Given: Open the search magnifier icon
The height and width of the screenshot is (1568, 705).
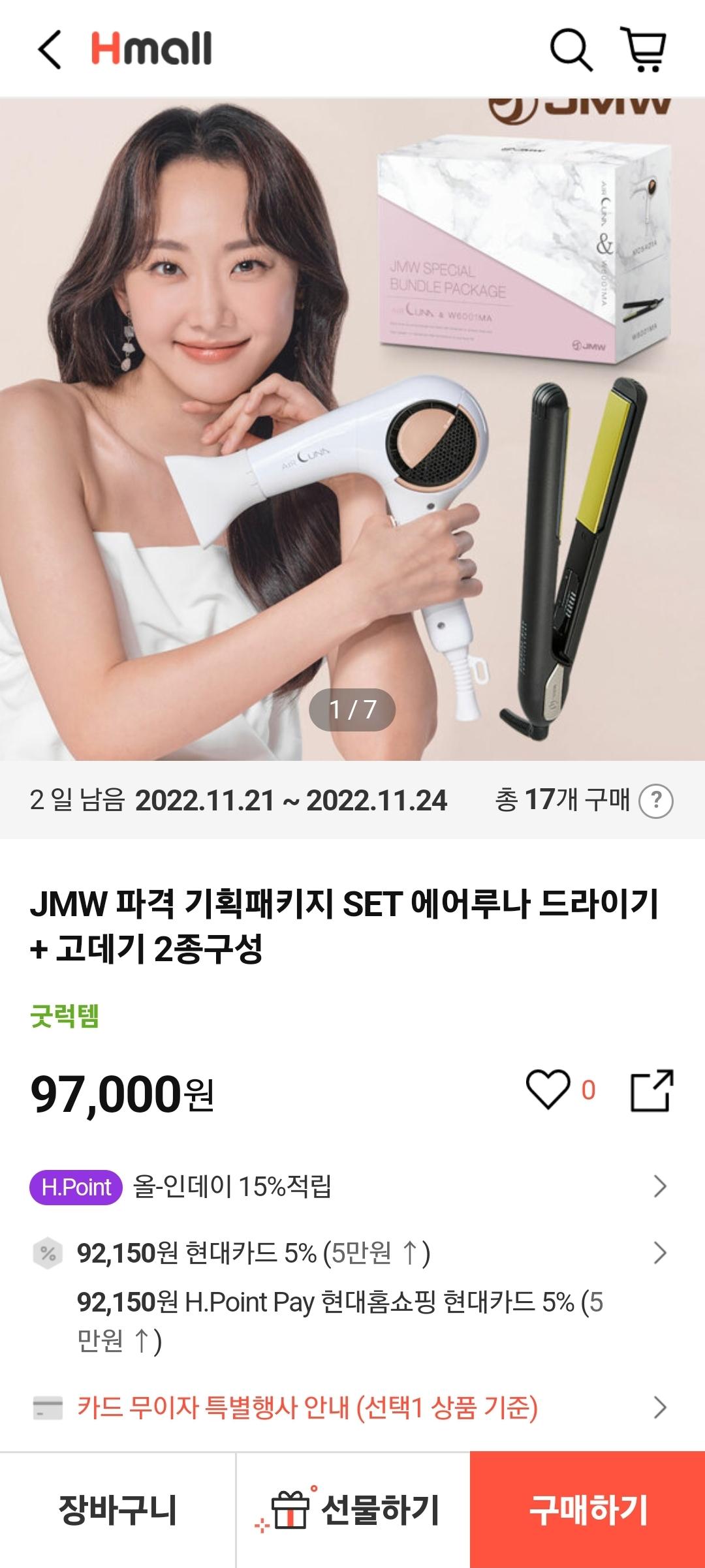Looking at the screenshot, I should click(571, 50).
